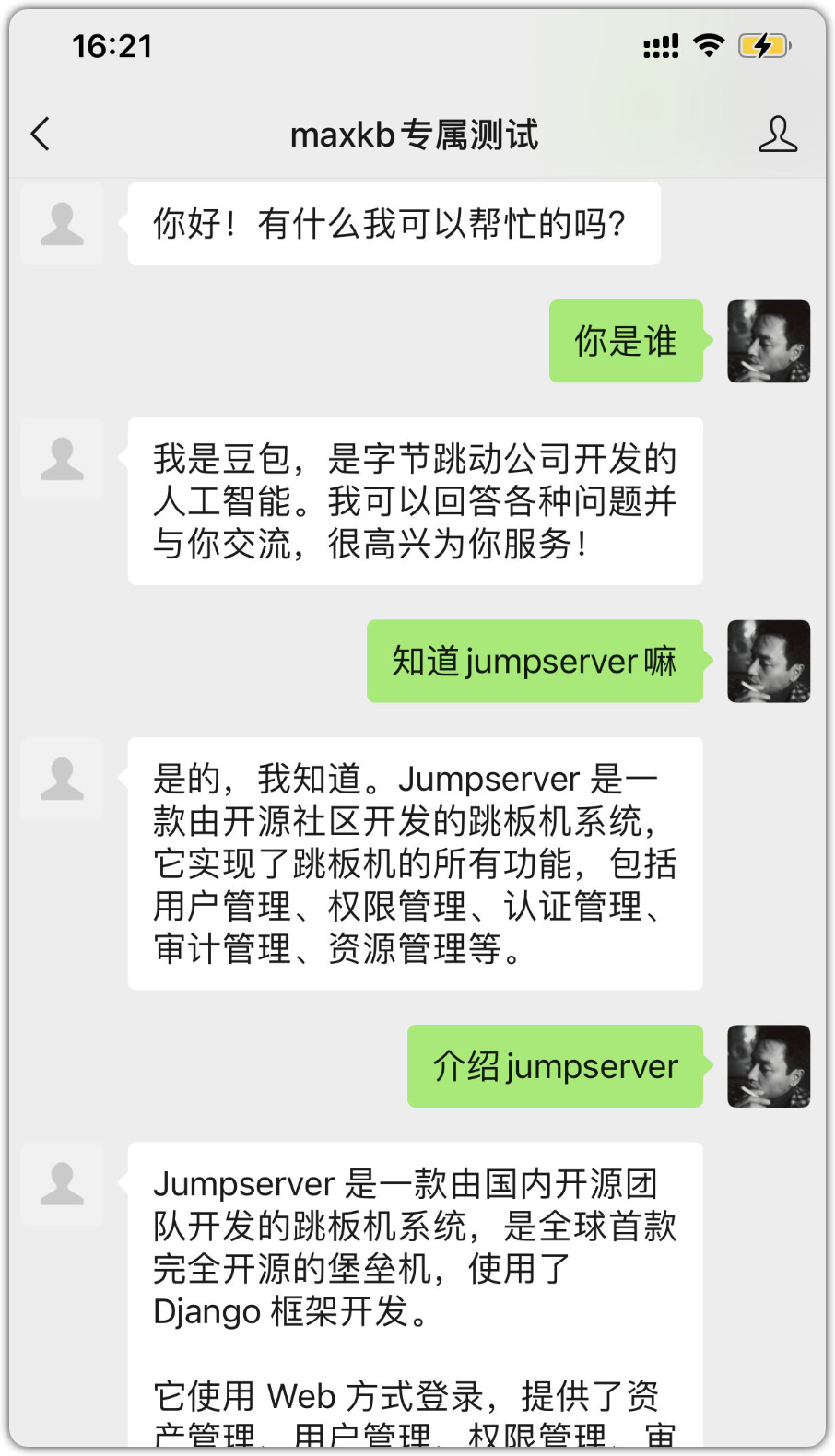Click the bot's gray avatar placeholder
Image resolution: width=835 pixels, height=1456 pixels.
62,223
